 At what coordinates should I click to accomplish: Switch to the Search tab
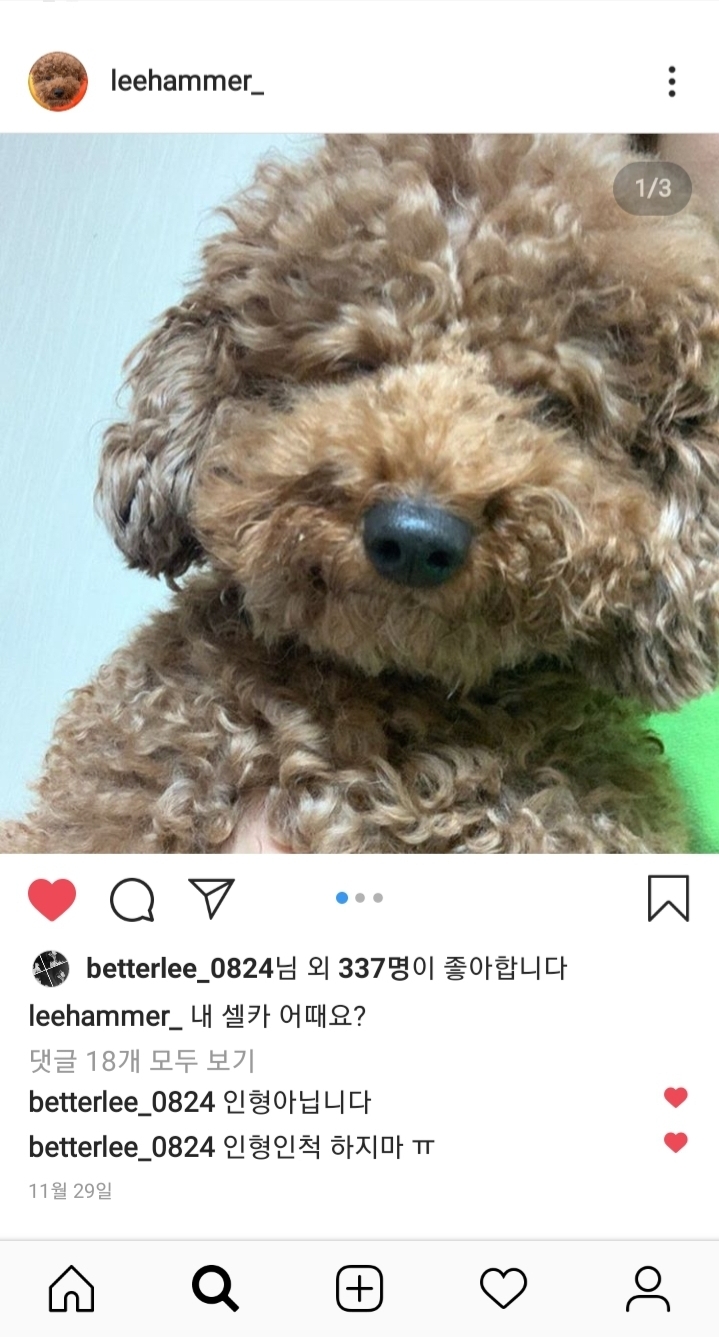click(215, 1289)
